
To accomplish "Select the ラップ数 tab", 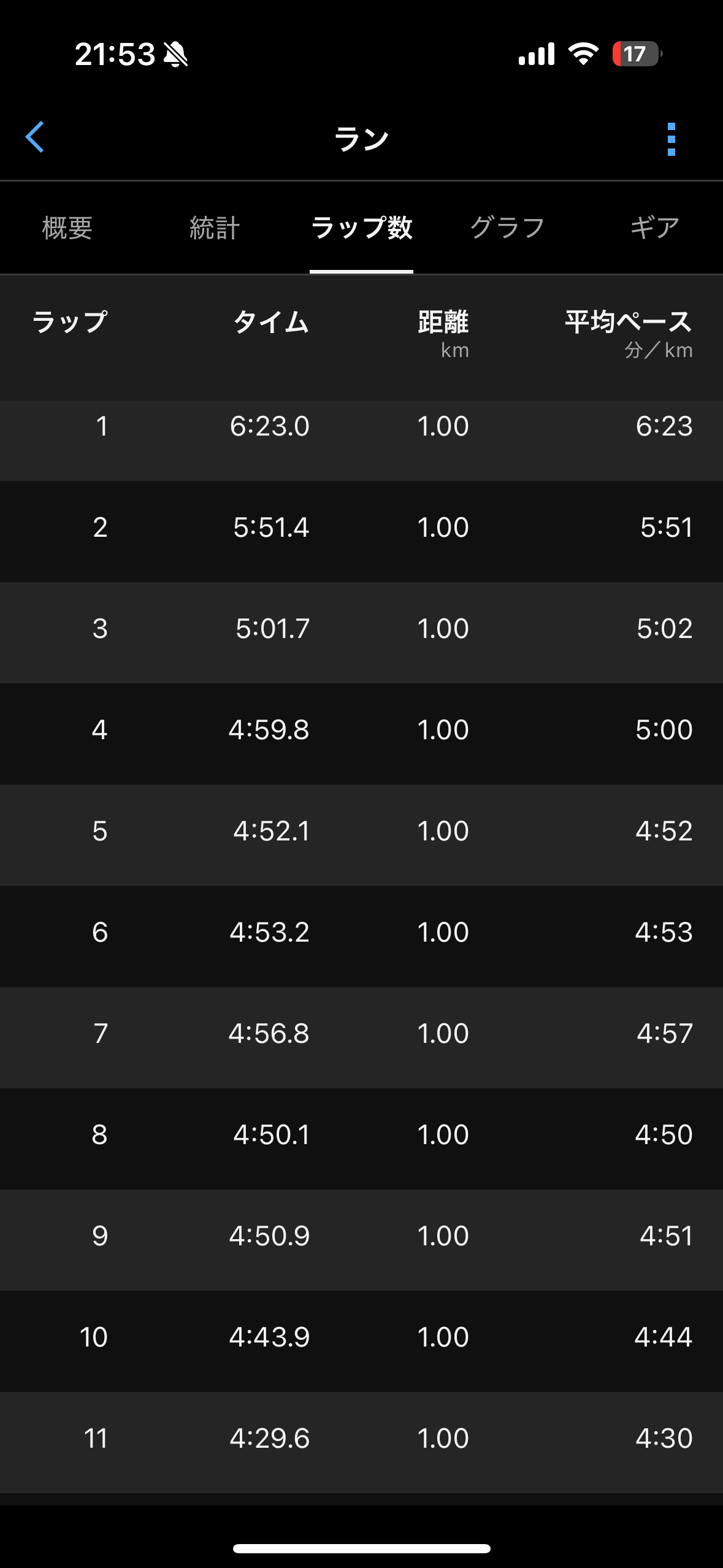I will (x=361, y=228).
